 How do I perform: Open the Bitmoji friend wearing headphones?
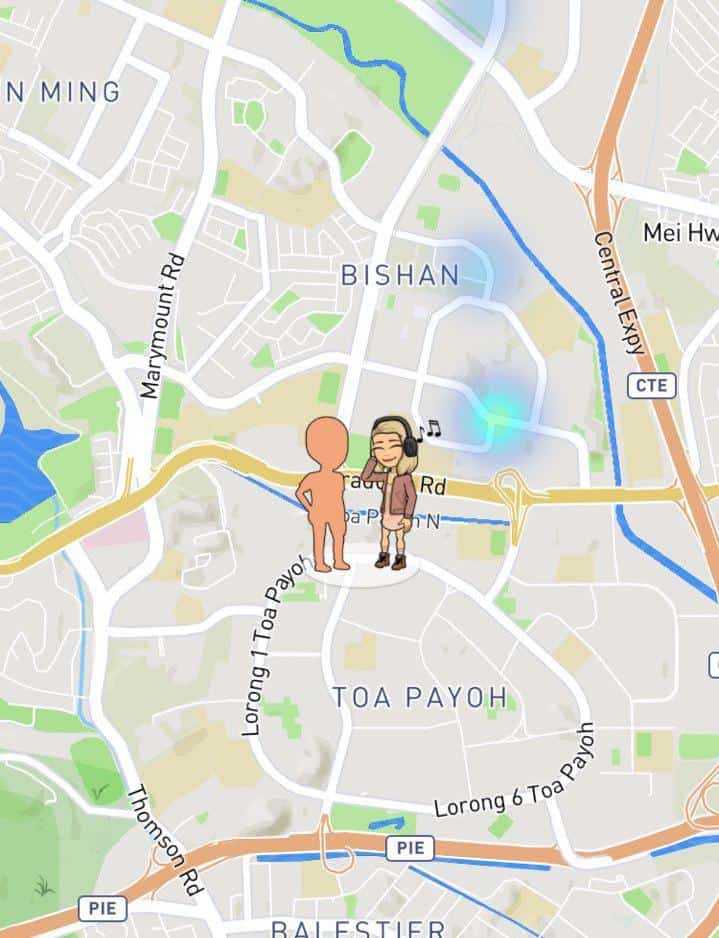pos(392,490)
